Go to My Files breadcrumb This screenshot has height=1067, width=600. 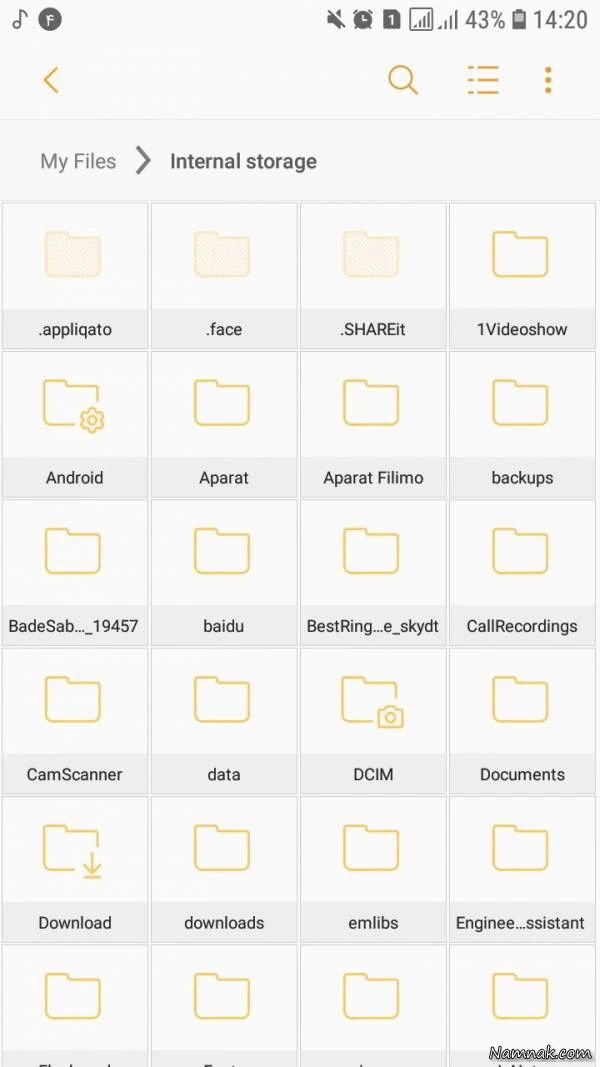[78, 161]
